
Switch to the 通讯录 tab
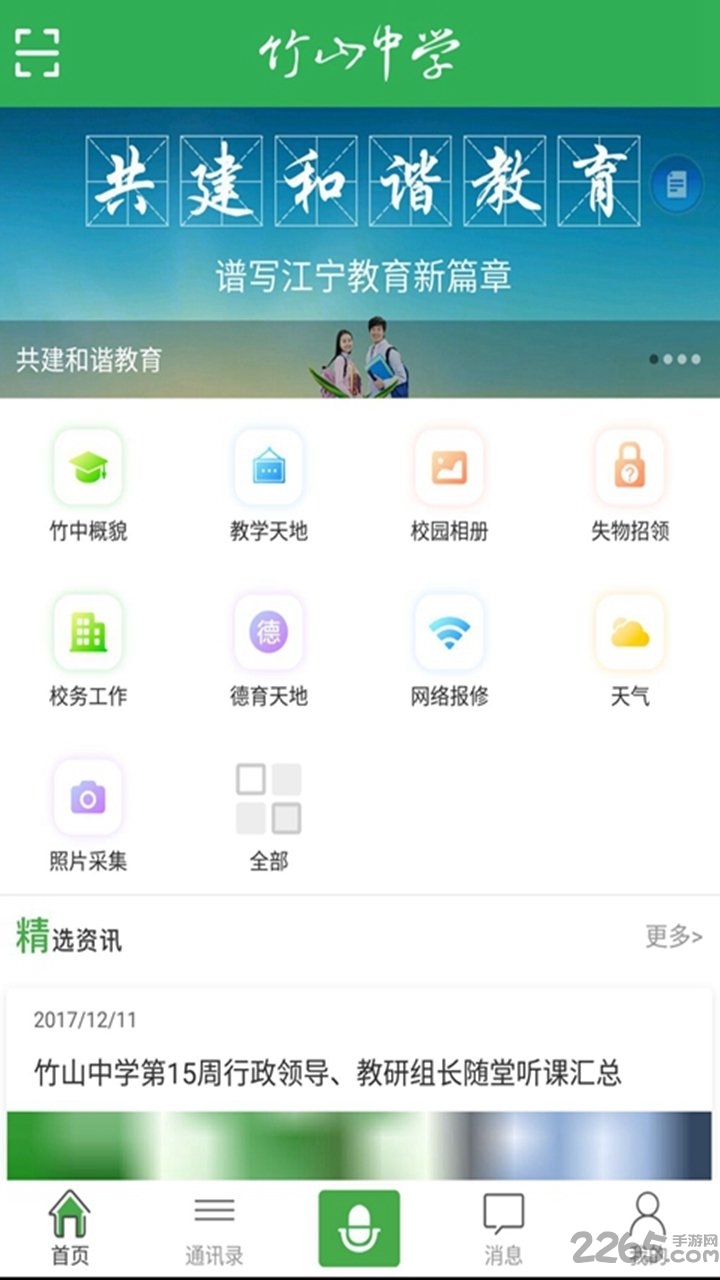click(x=214, y=1228)
